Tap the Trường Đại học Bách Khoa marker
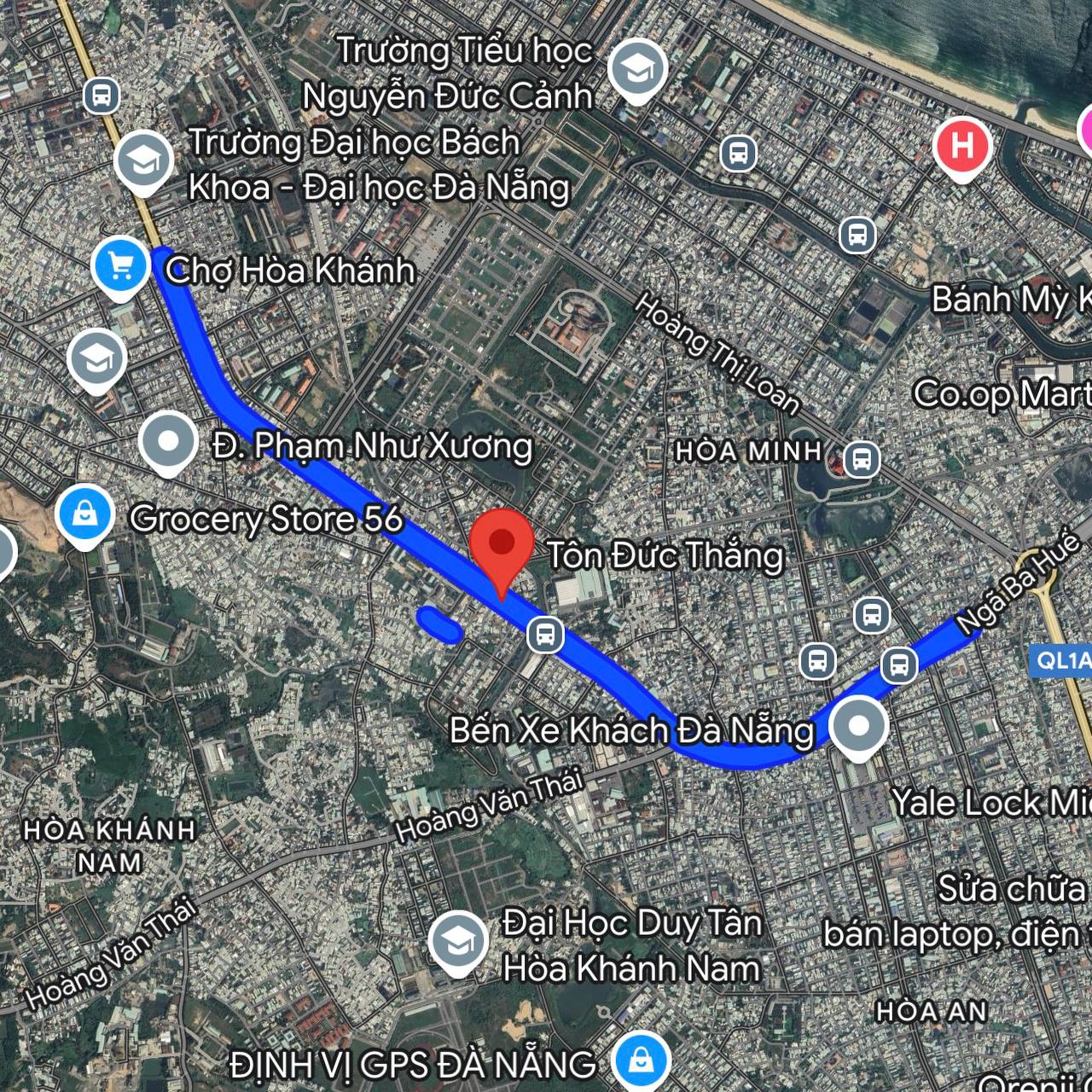The image size is (1092, 1092). tap(144, 160)
